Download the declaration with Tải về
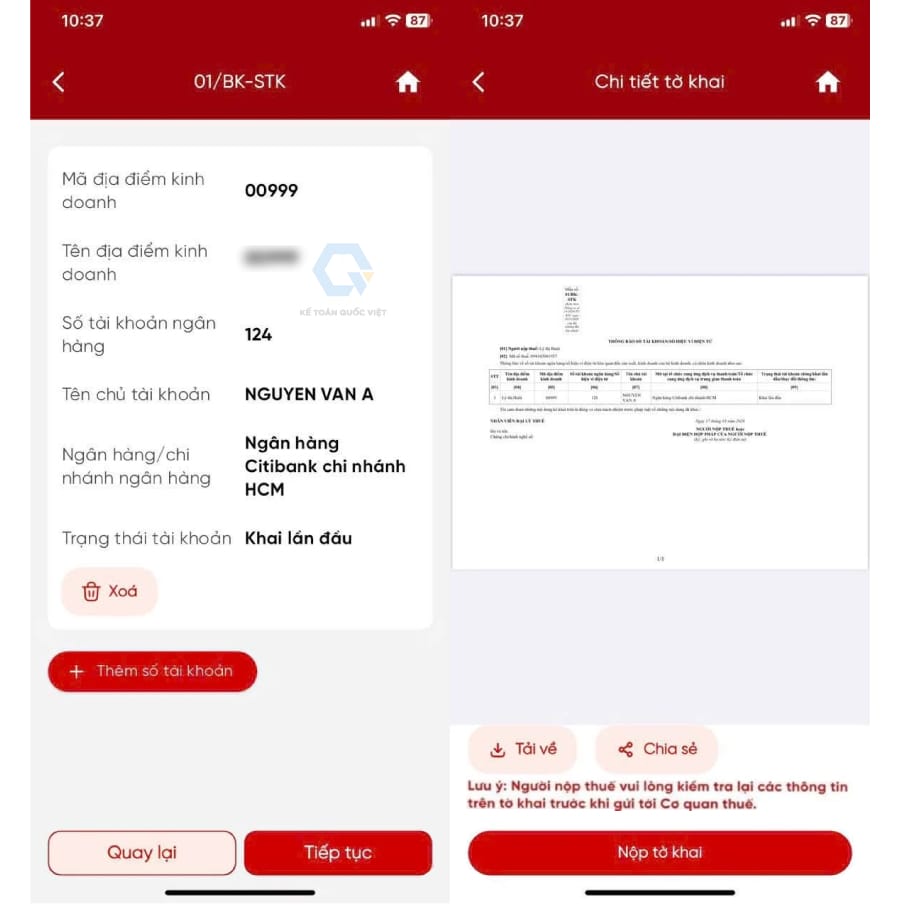The height and width of the screenshot is (905, 900). [x=522, y=749]
